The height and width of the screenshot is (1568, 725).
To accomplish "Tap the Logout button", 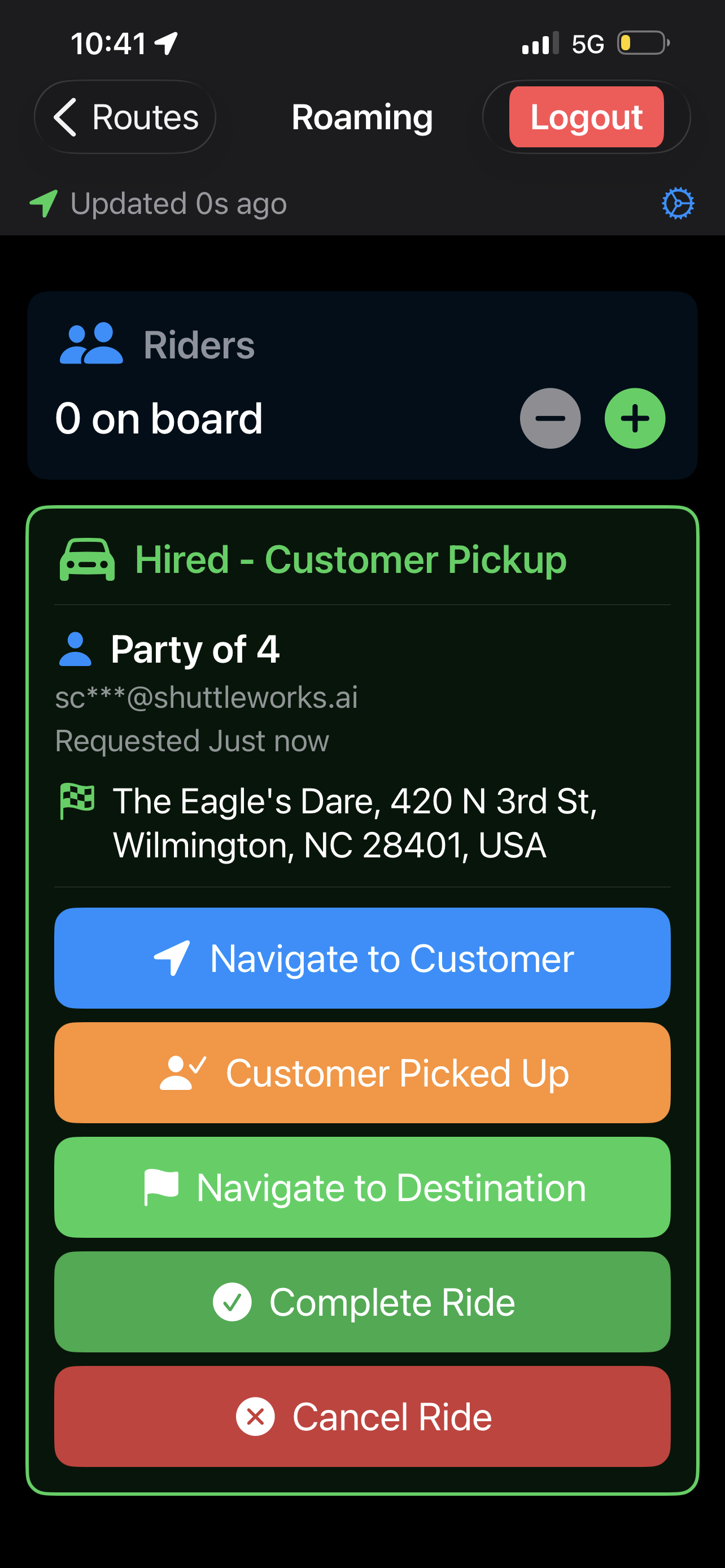I will 586,116.
